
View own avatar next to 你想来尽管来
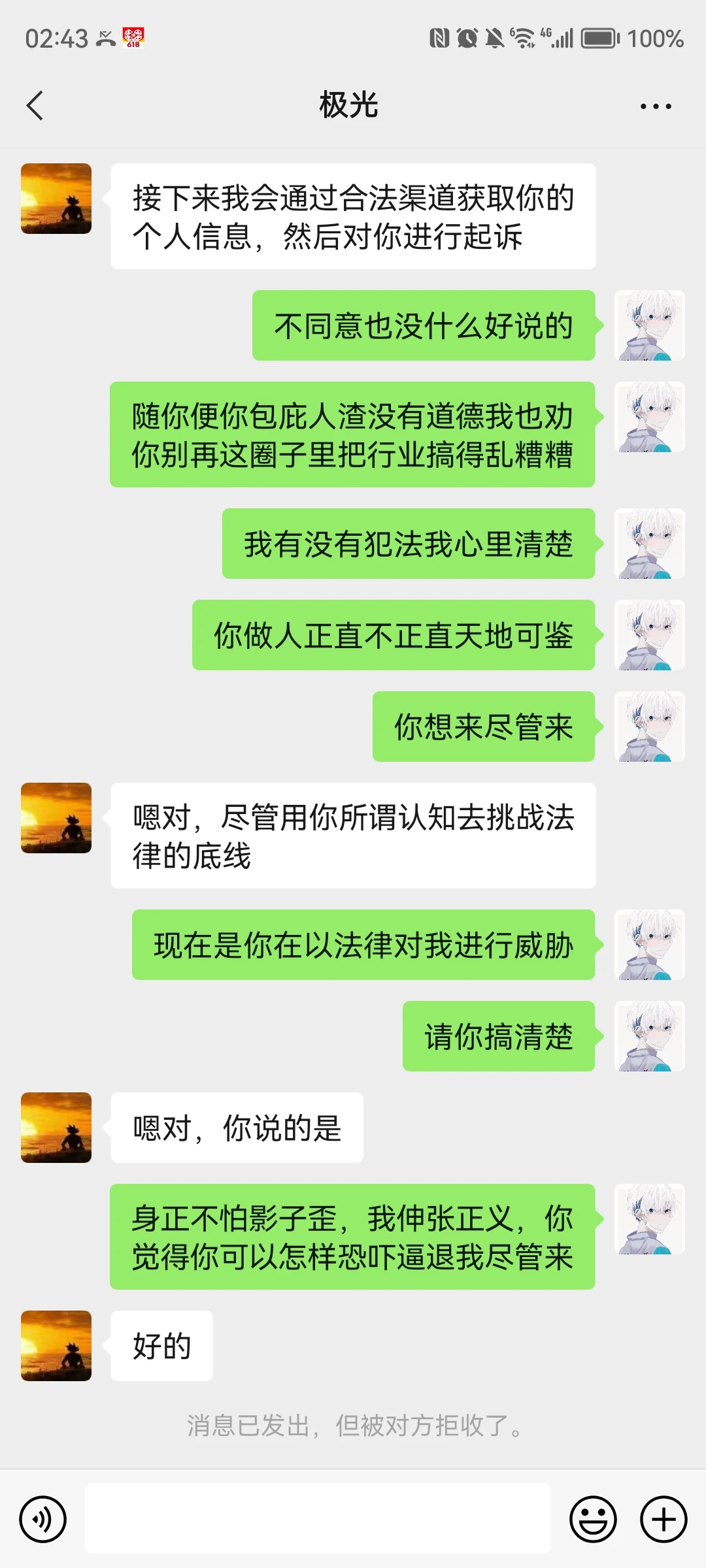pos(650,727)
